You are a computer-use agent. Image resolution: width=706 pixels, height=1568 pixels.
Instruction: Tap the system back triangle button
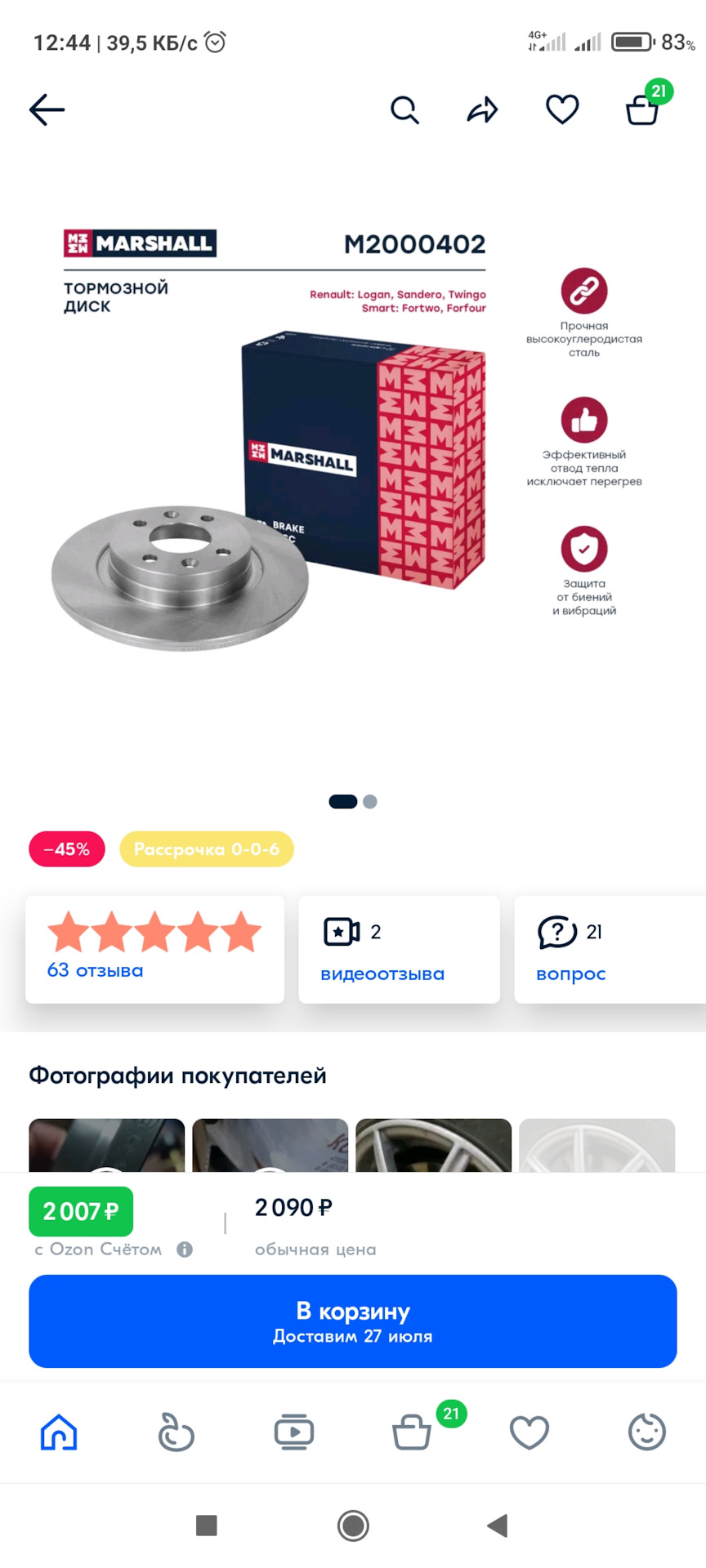[498, 1526]
